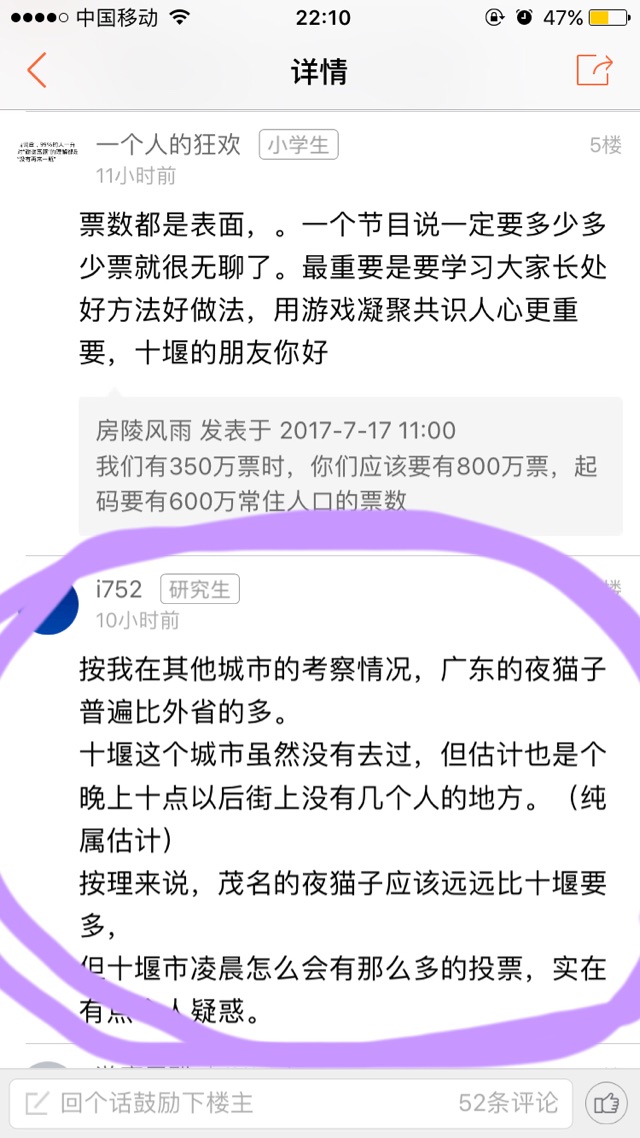Share this post via the top-right icon

point(593,70)
